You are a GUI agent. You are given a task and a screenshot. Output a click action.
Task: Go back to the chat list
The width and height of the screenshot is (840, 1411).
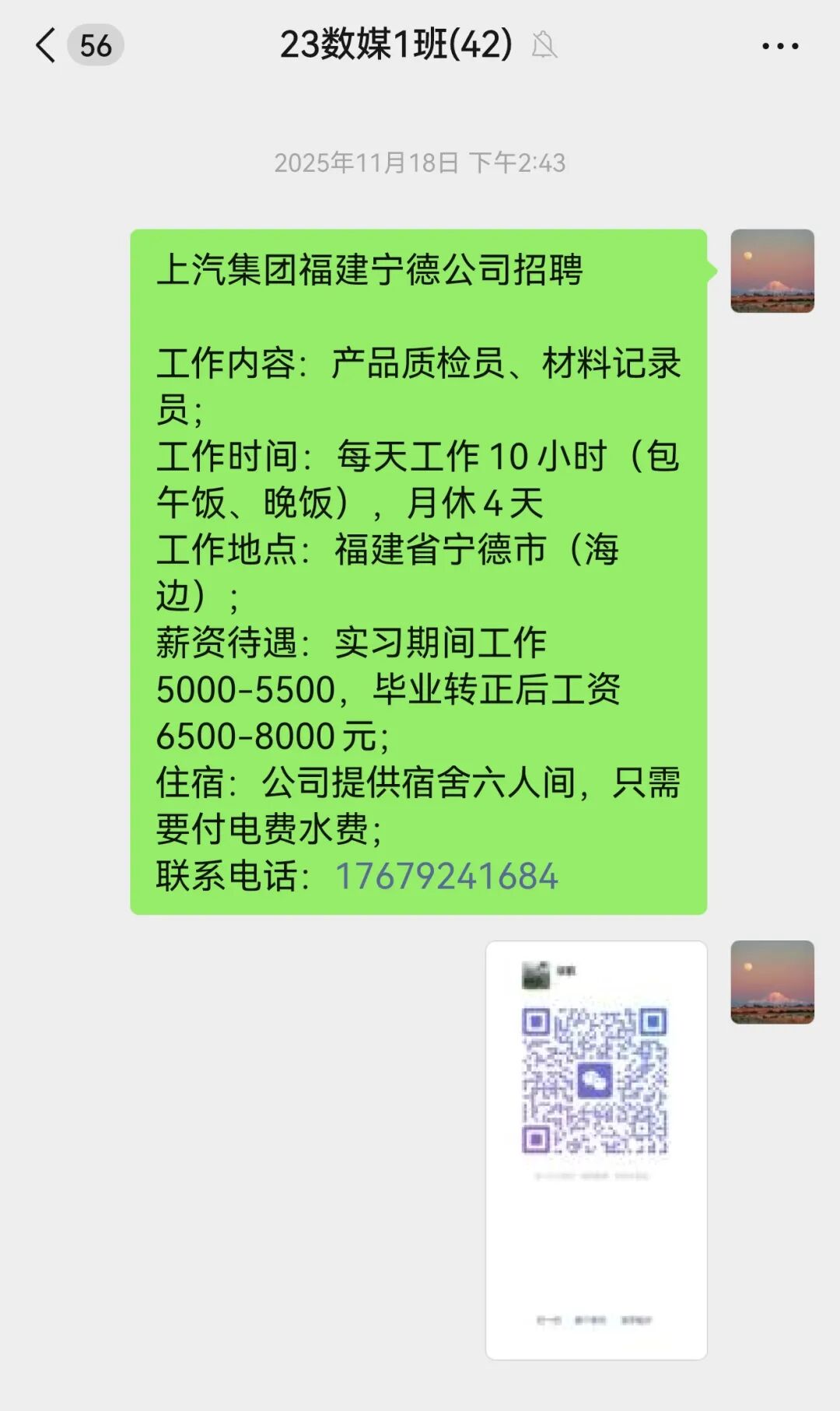click(x=47, y=45)
